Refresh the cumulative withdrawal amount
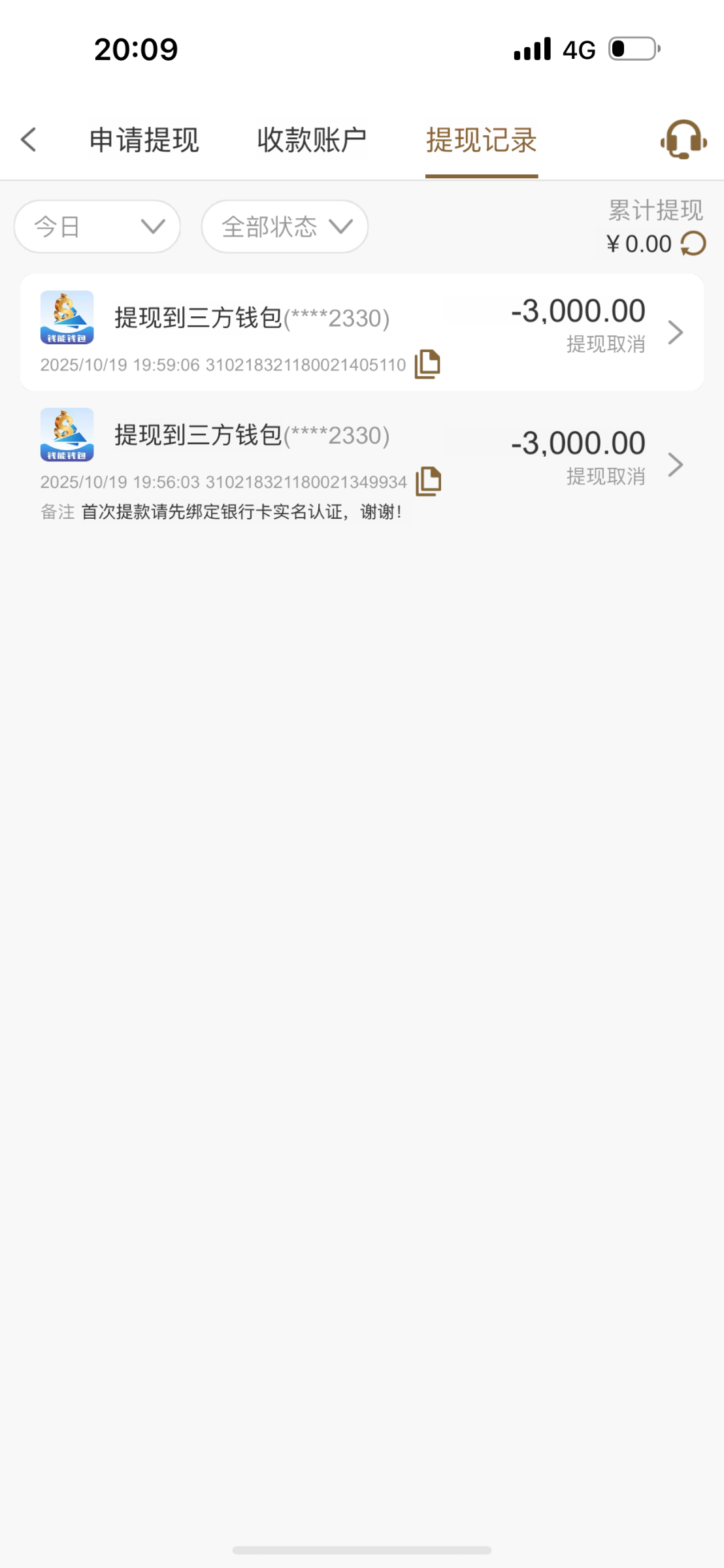The image size is (724, 1568). point(692,242)
